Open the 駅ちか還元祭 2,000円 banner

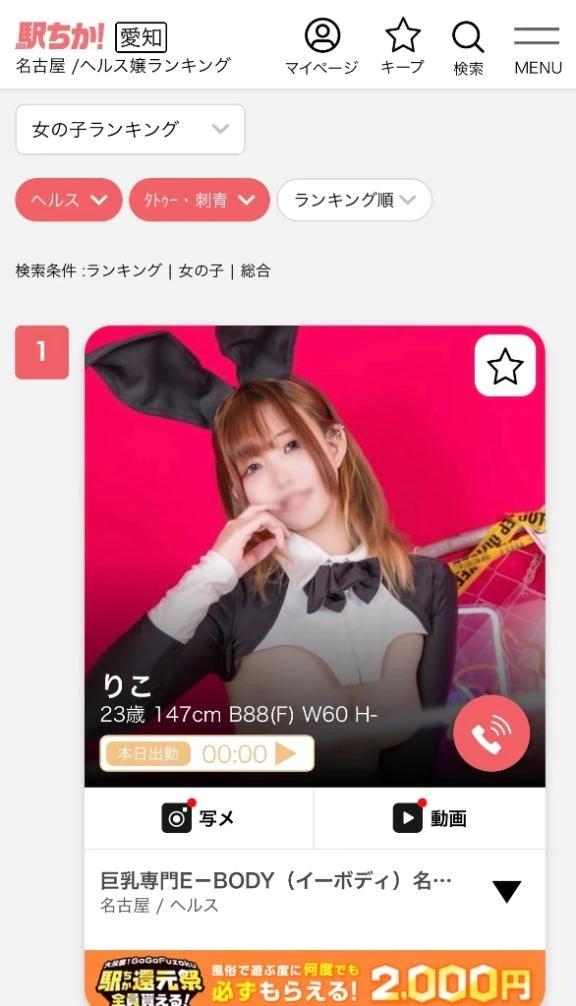(x=315, y=978)
